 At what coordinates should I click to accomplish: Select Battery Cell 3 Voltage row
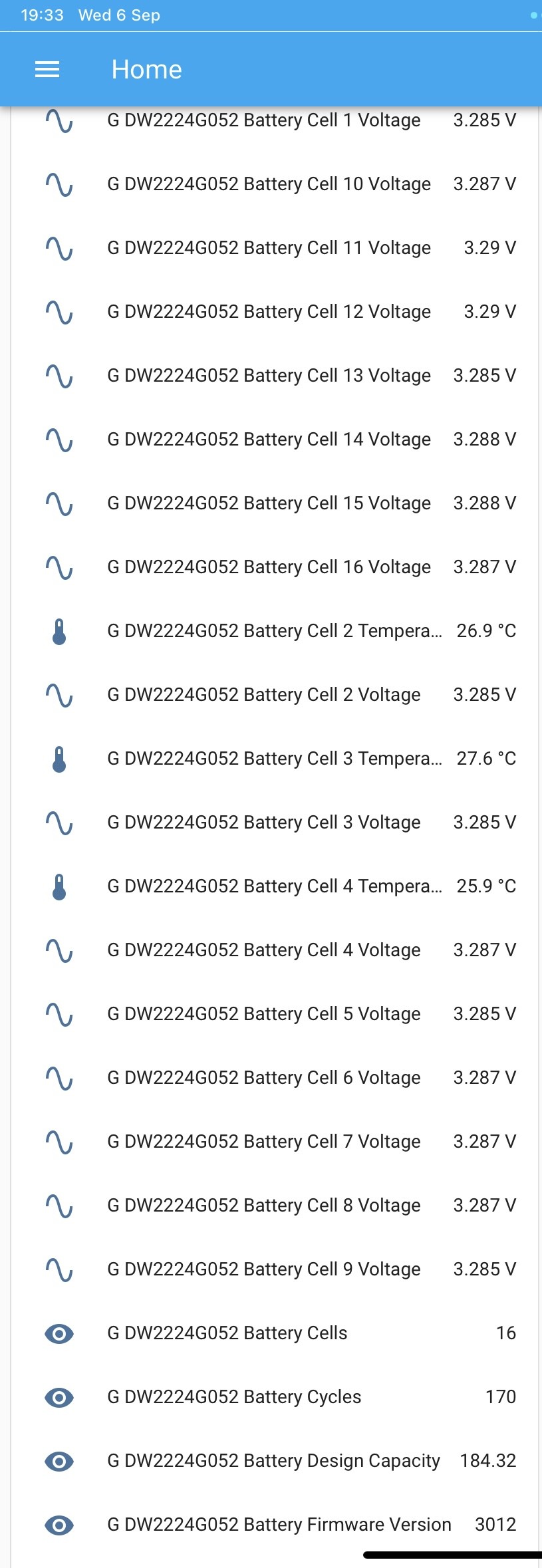pyautogui.click(x=274, y=823)
